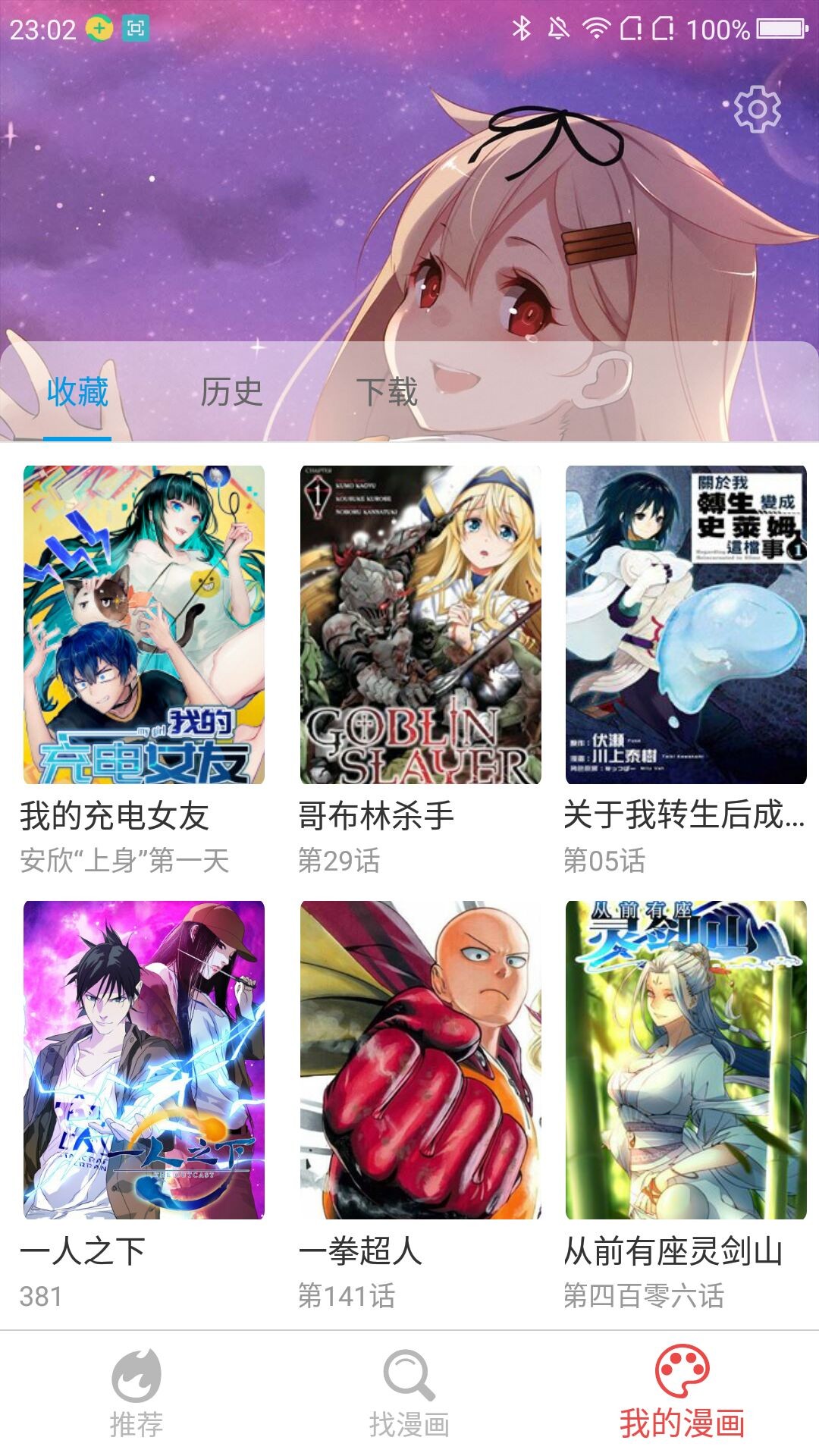819x1456 pixels.
Task: Switch to the 下载 tab
Action: 387,392
